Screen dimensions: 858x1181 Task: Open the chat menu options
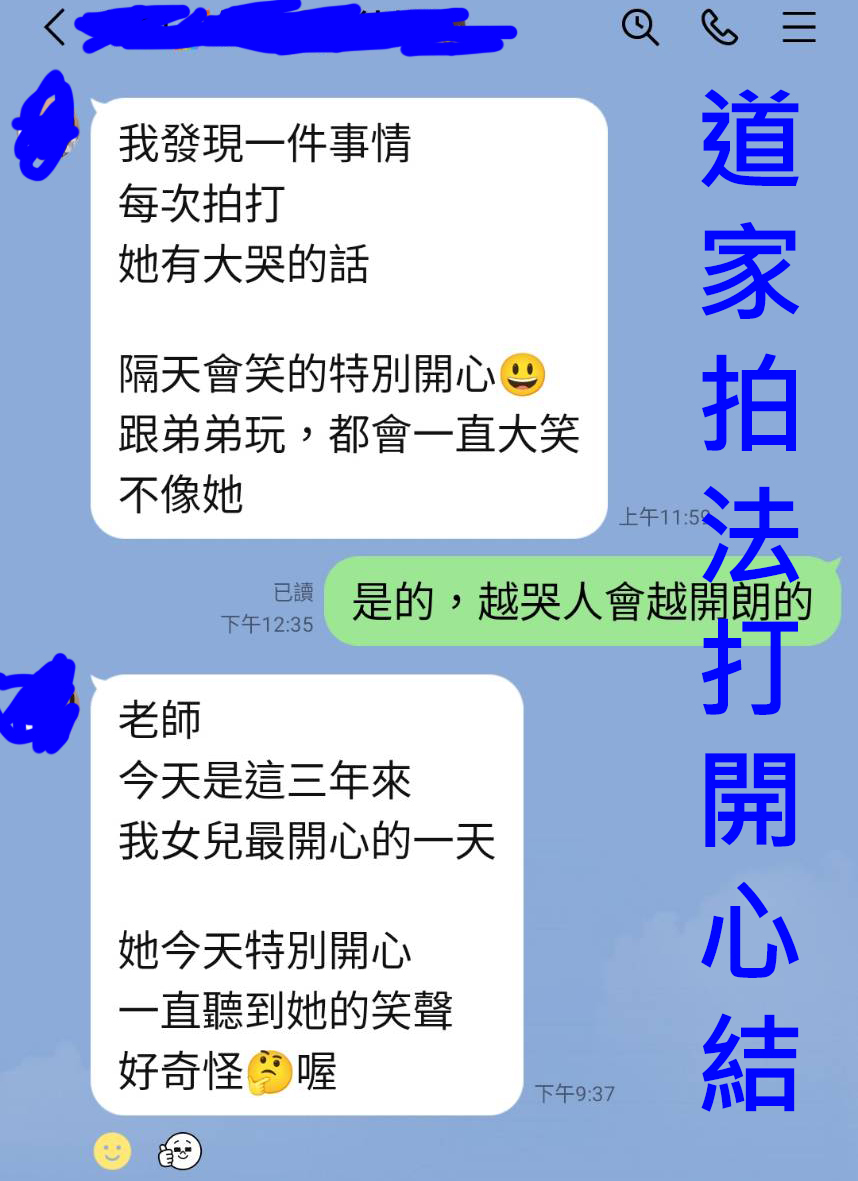pos(799,27)
